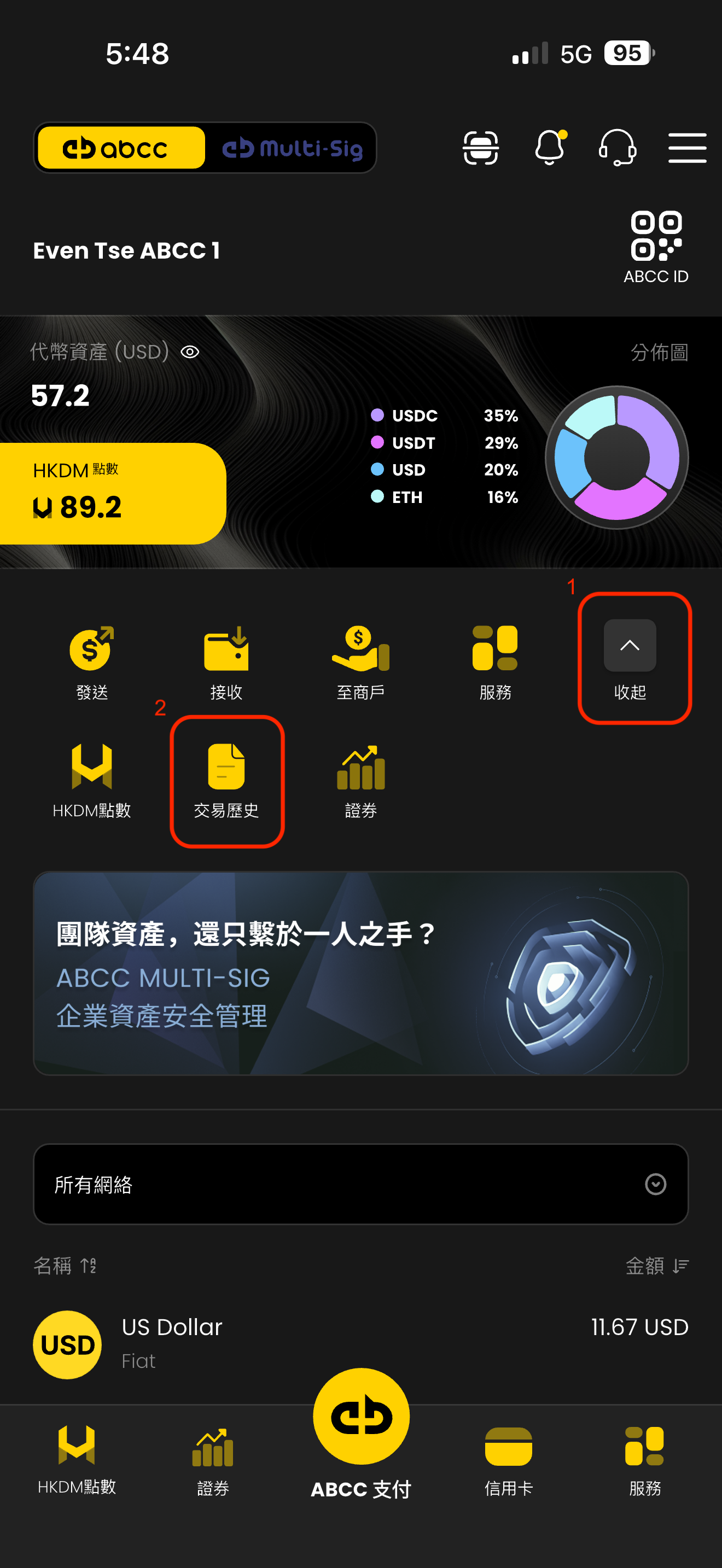Open the QR scanner icon

pyautogui.click(x=480, y=148)
